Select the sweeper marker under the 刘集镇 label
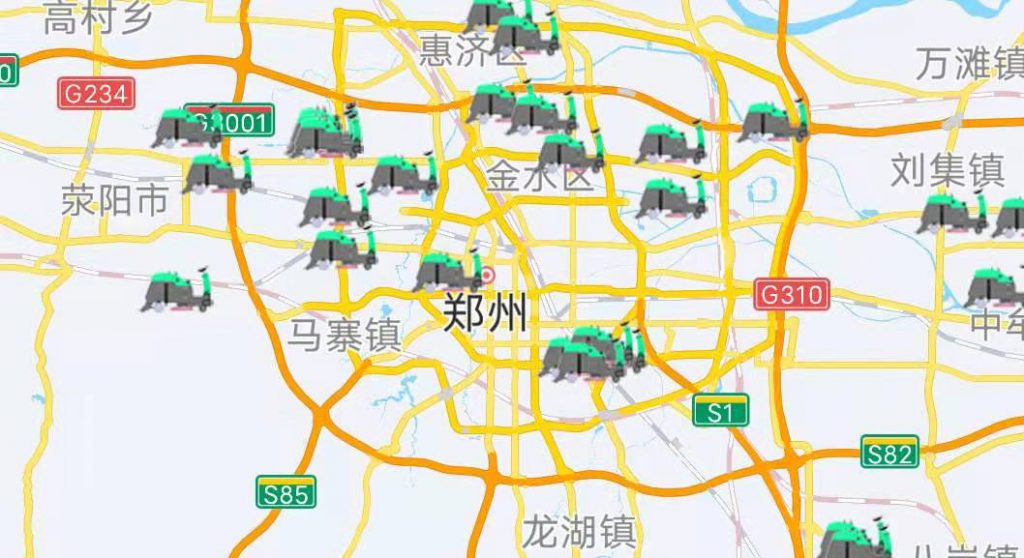 [x=952, y=213]
